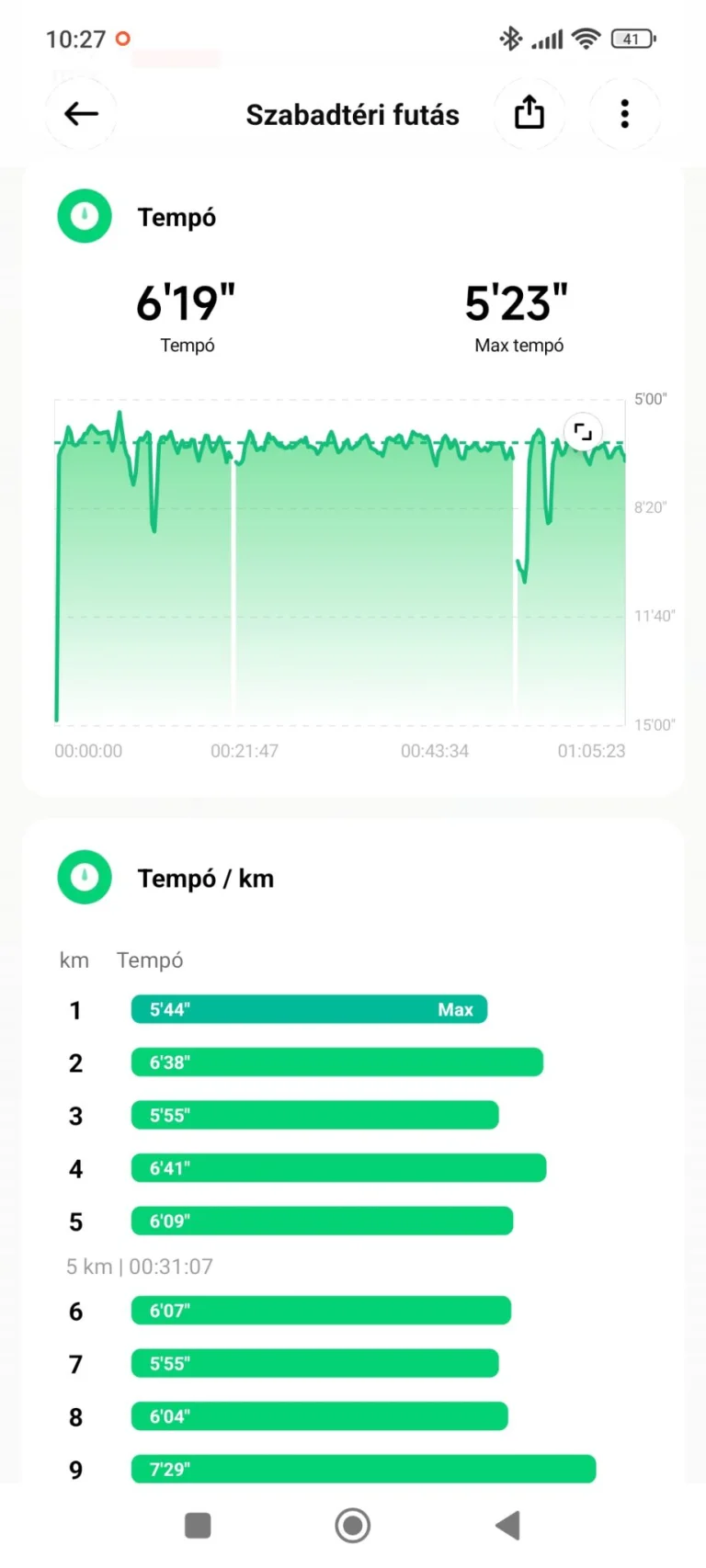
Task: Tap the 6'38" pace bar for kilometer 2
Action: point(337,1062)
